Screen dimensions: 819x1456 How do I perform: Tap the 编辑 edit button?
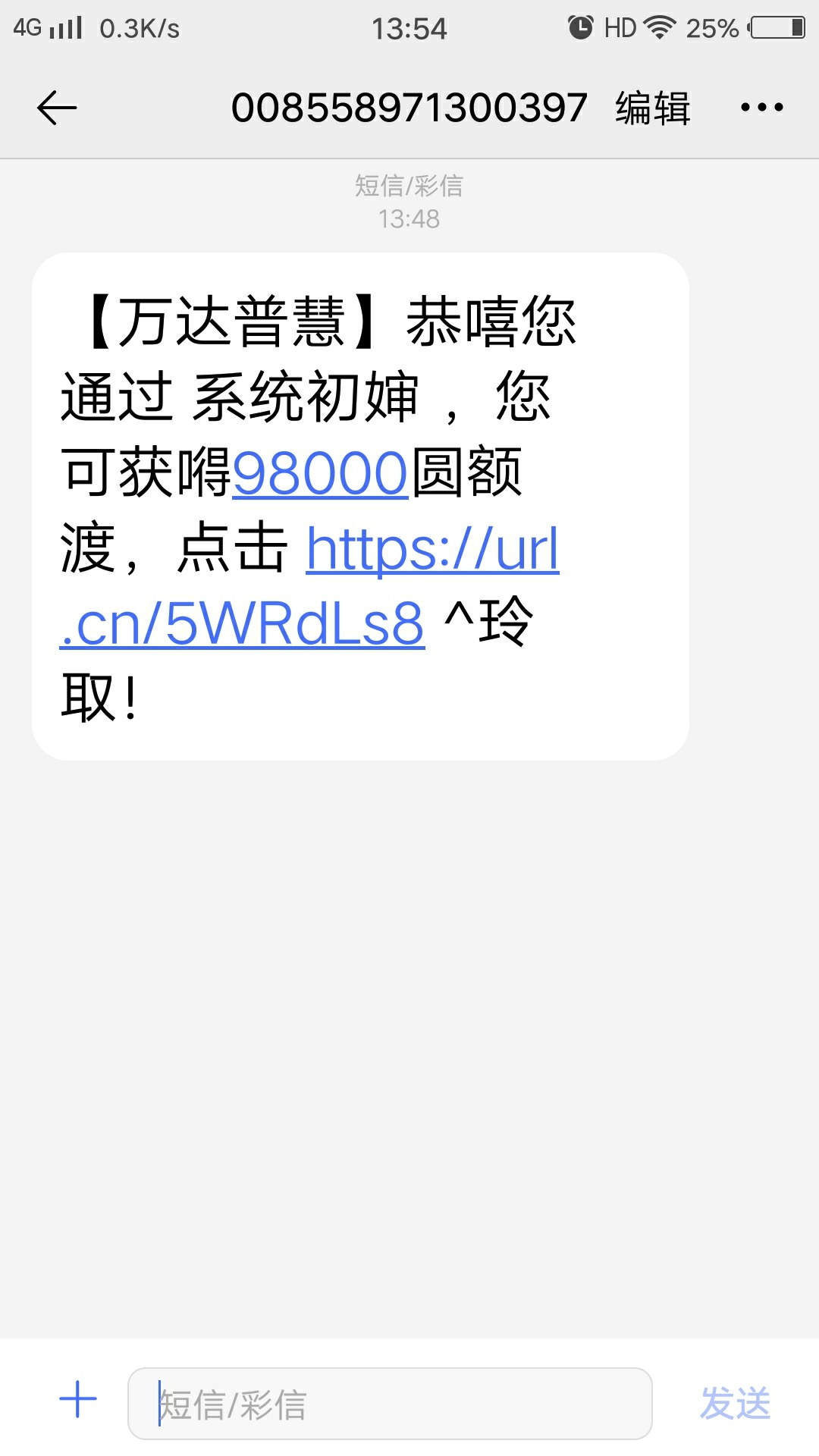(x=653, y=108)
